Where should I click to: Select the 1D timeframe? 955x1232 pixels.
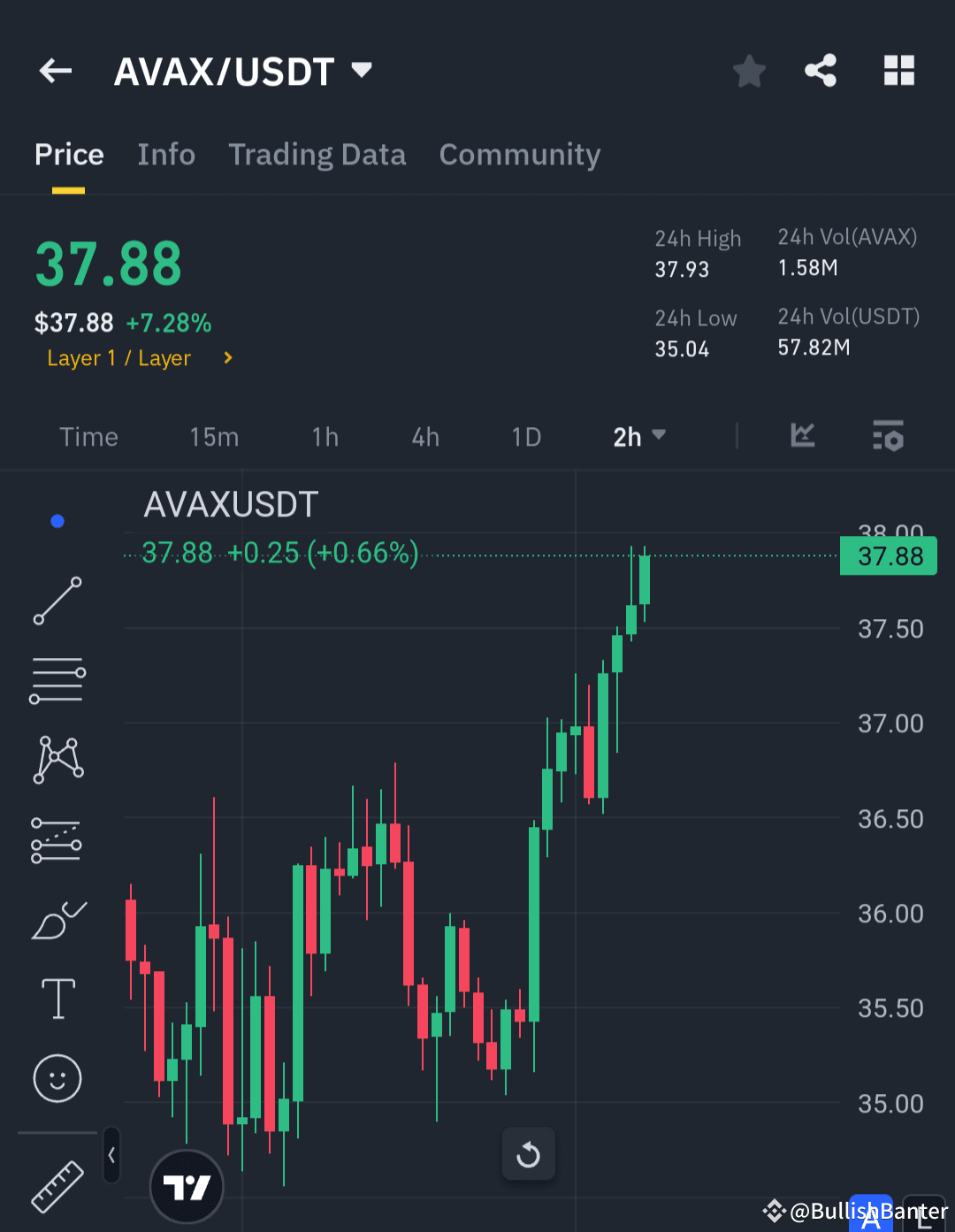pyautogui.click(x=526, y=435)
